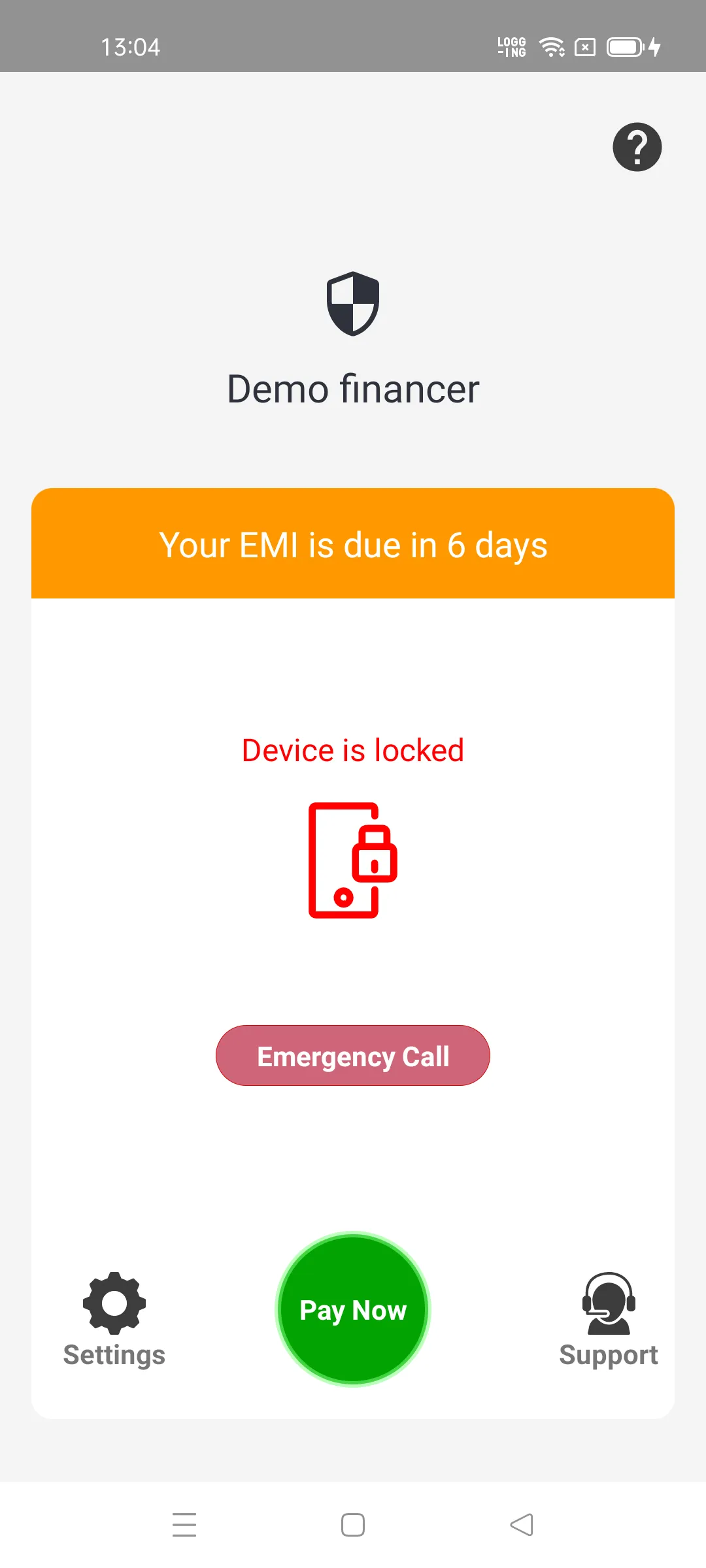The height and width of the screenshot is (1568, 706).
Task: Go back using the system back button
Action: tap(522, 1525)
